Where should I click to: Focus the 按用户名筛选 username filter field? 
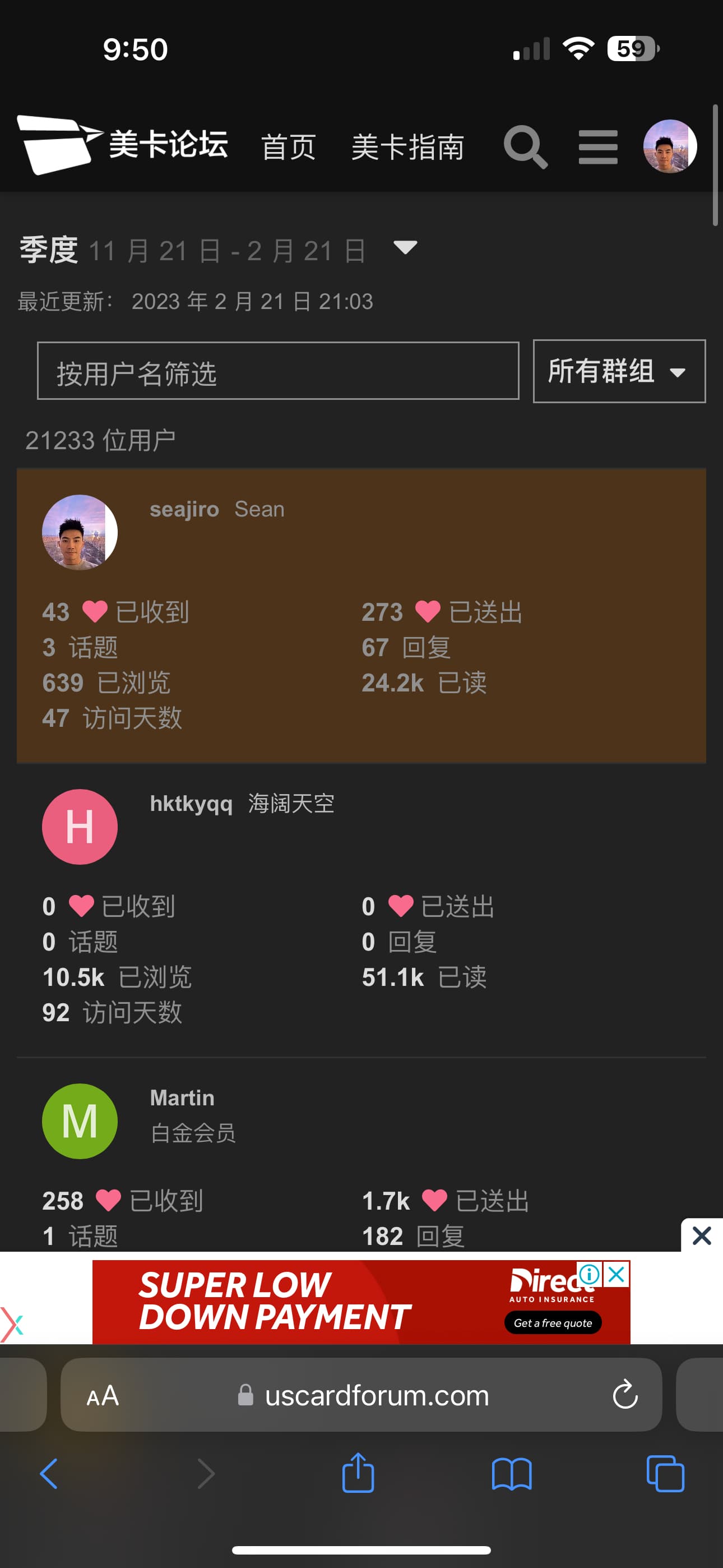[x=277, y=371]
